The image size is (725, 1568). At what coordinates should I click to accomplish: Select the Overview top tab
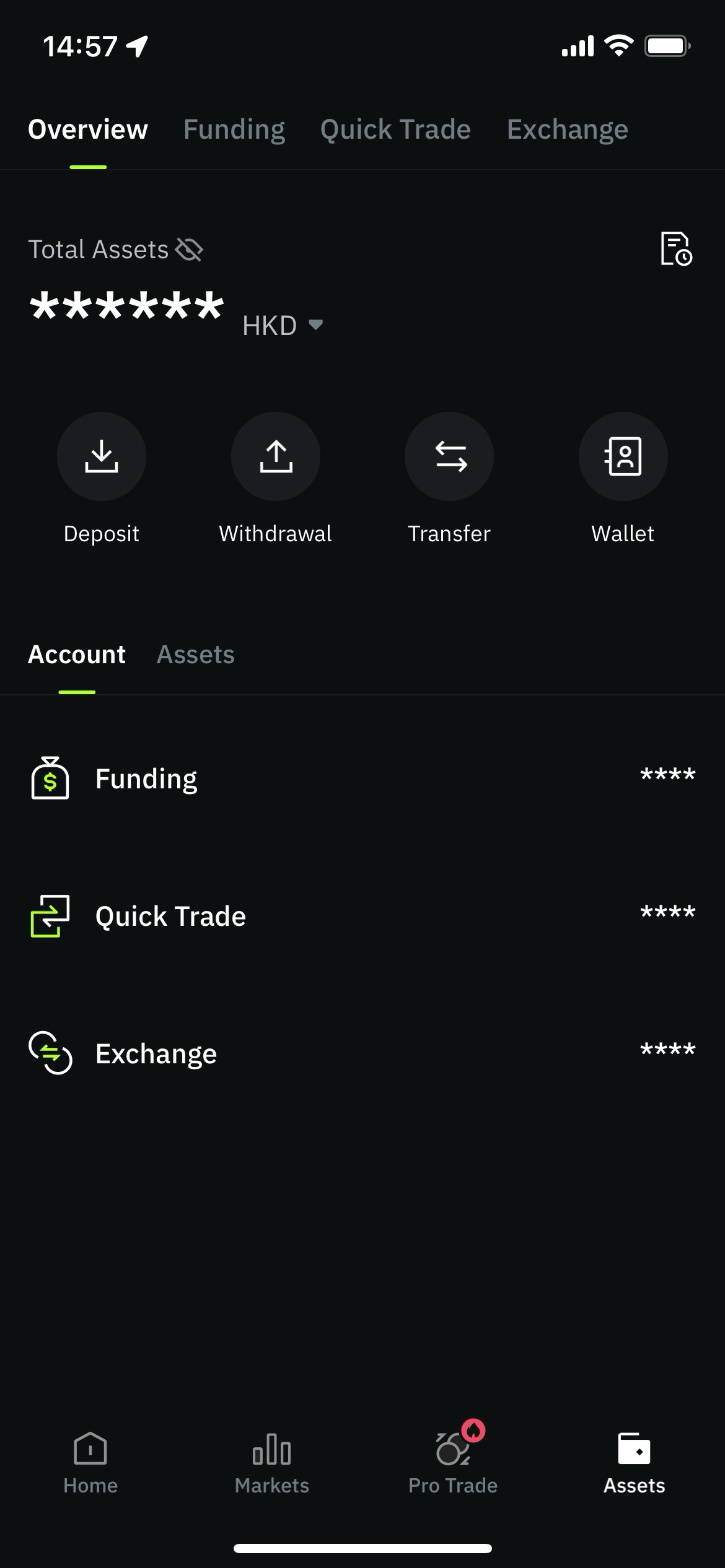pos(88,129)
